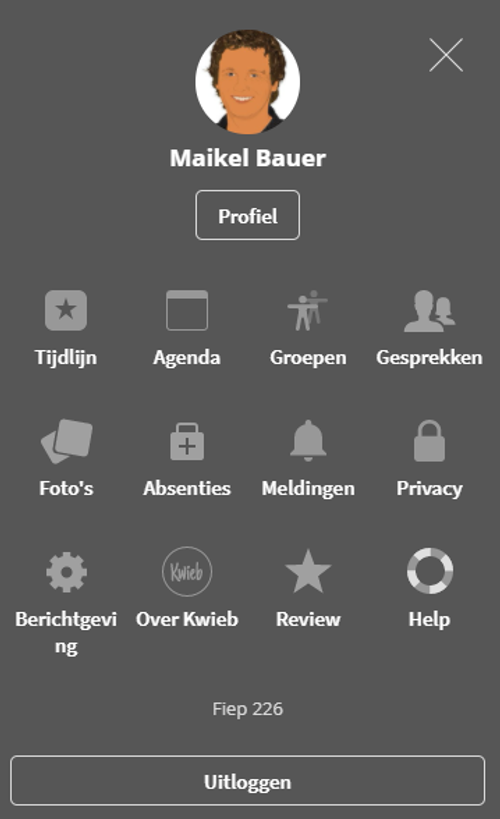
Task: Open Review
Action: [308, 590]
